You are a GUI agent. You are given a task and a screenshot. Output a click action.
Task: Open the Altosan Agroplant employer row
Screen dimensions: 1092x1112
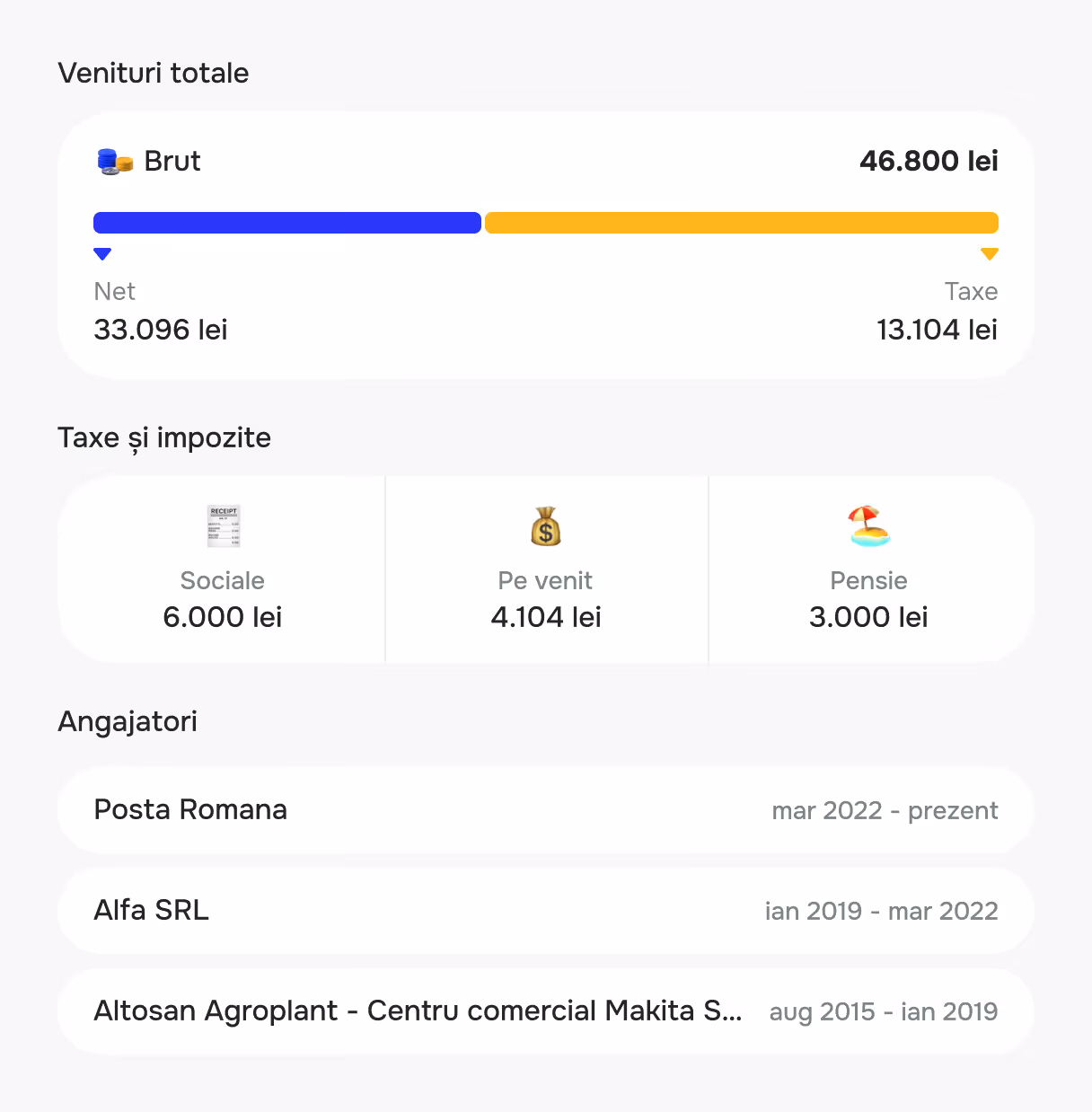click(545, 1011)
